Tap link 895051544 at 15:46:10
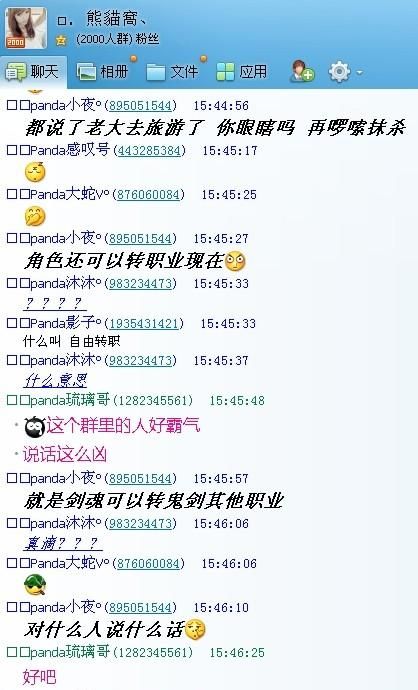The image size is (418, 690). coord(140,608)
